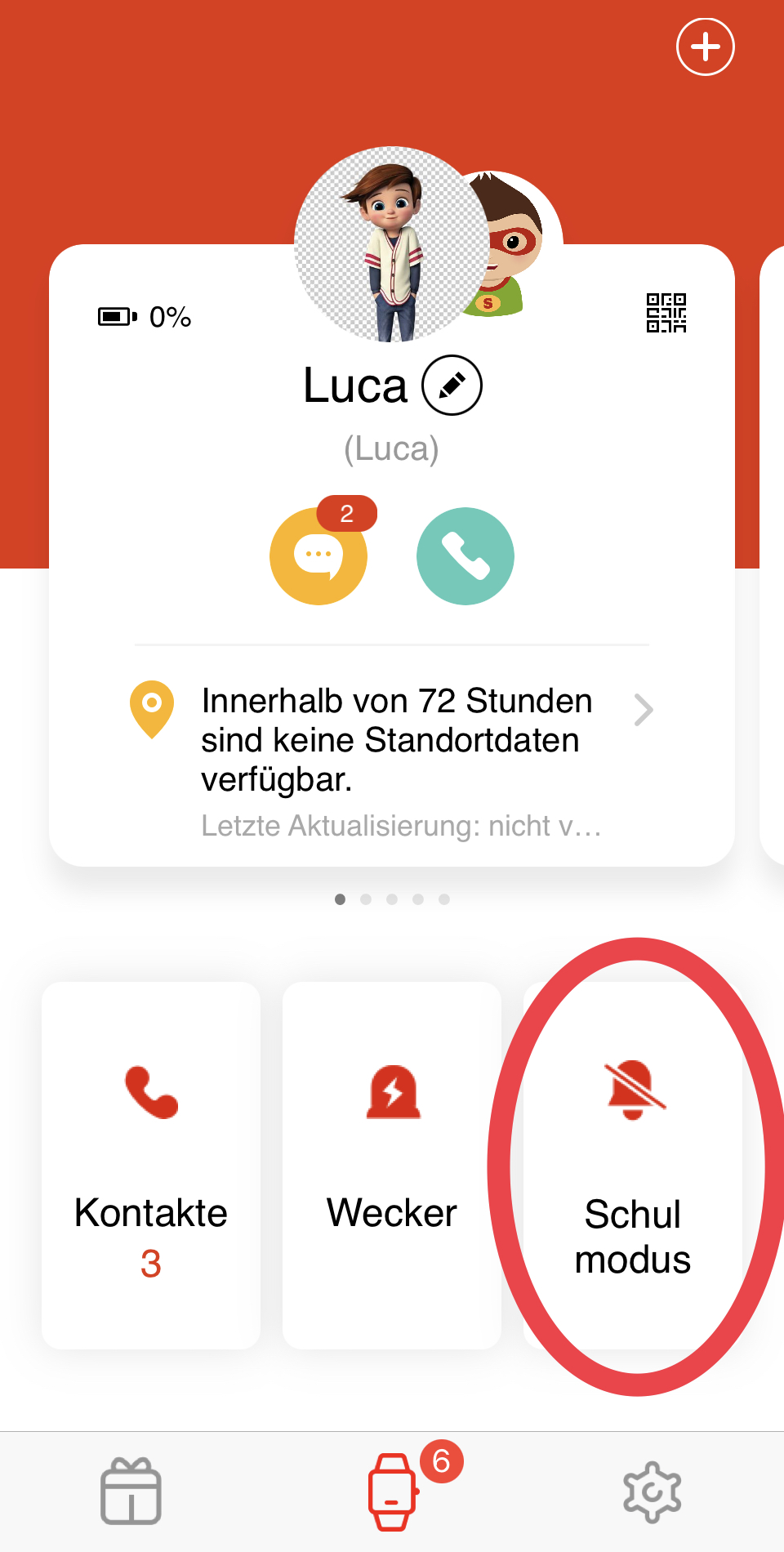Screen dimensions: 784x1552
Task: Open chat messages with Luca
Action: 318,556
